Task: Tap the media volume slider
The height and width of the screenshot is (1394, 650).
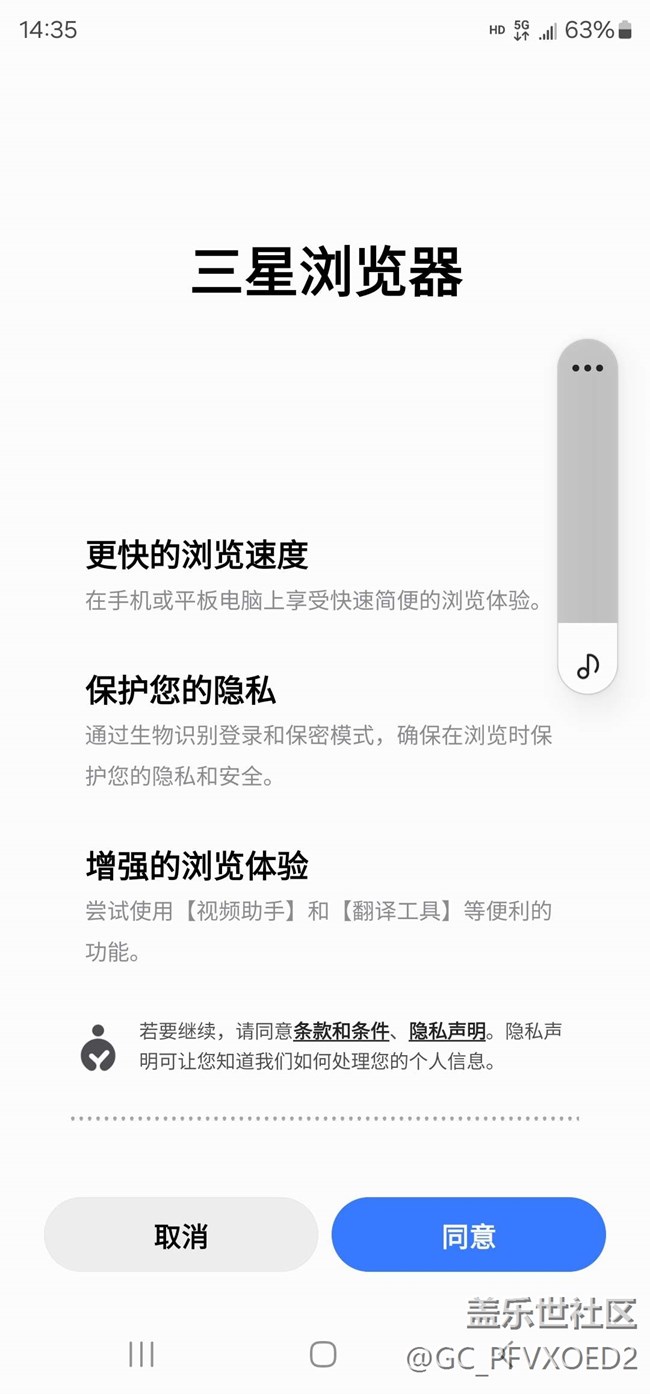Action: [x=587, y=516]
